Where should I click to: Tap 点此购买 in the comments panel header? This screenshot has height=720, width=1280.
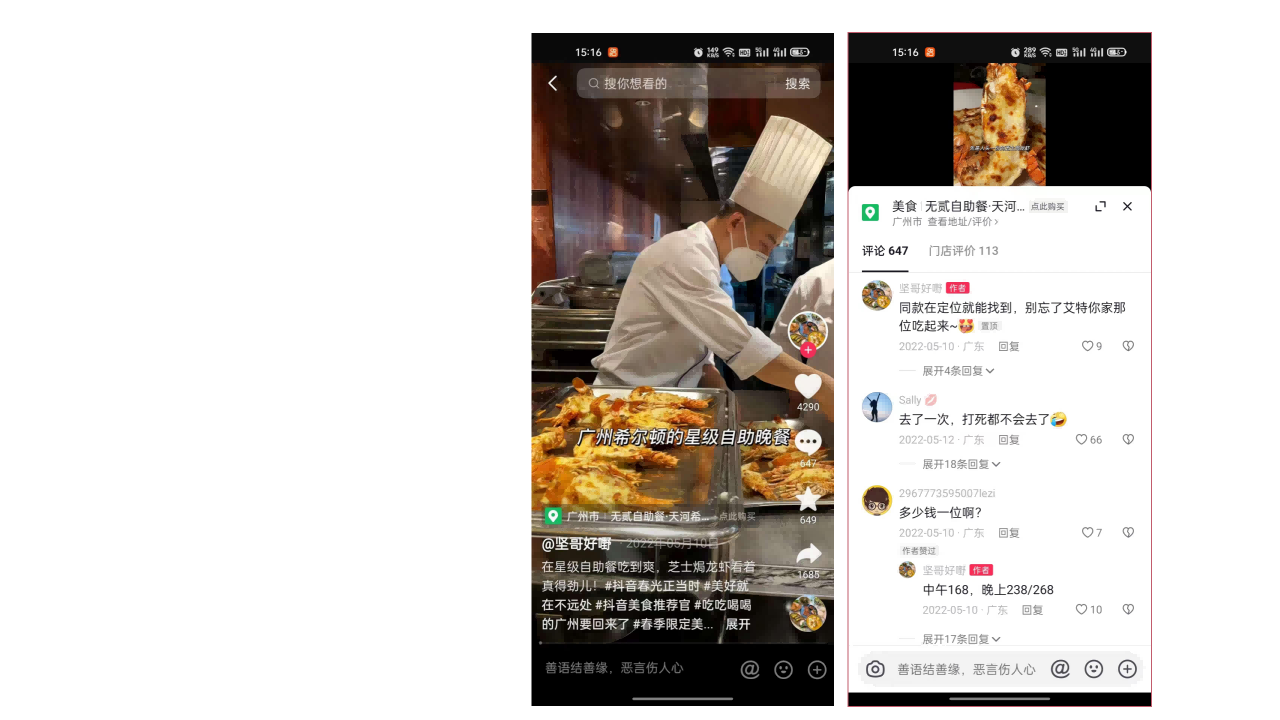[x=1048, y=207]
